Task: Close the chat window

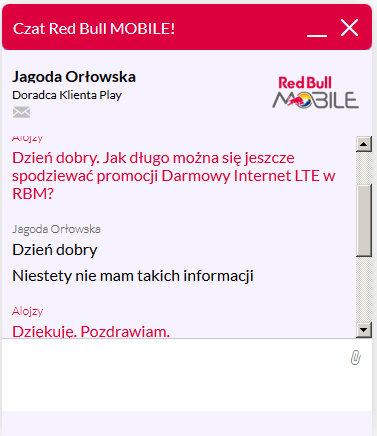Action: (349, 28)
